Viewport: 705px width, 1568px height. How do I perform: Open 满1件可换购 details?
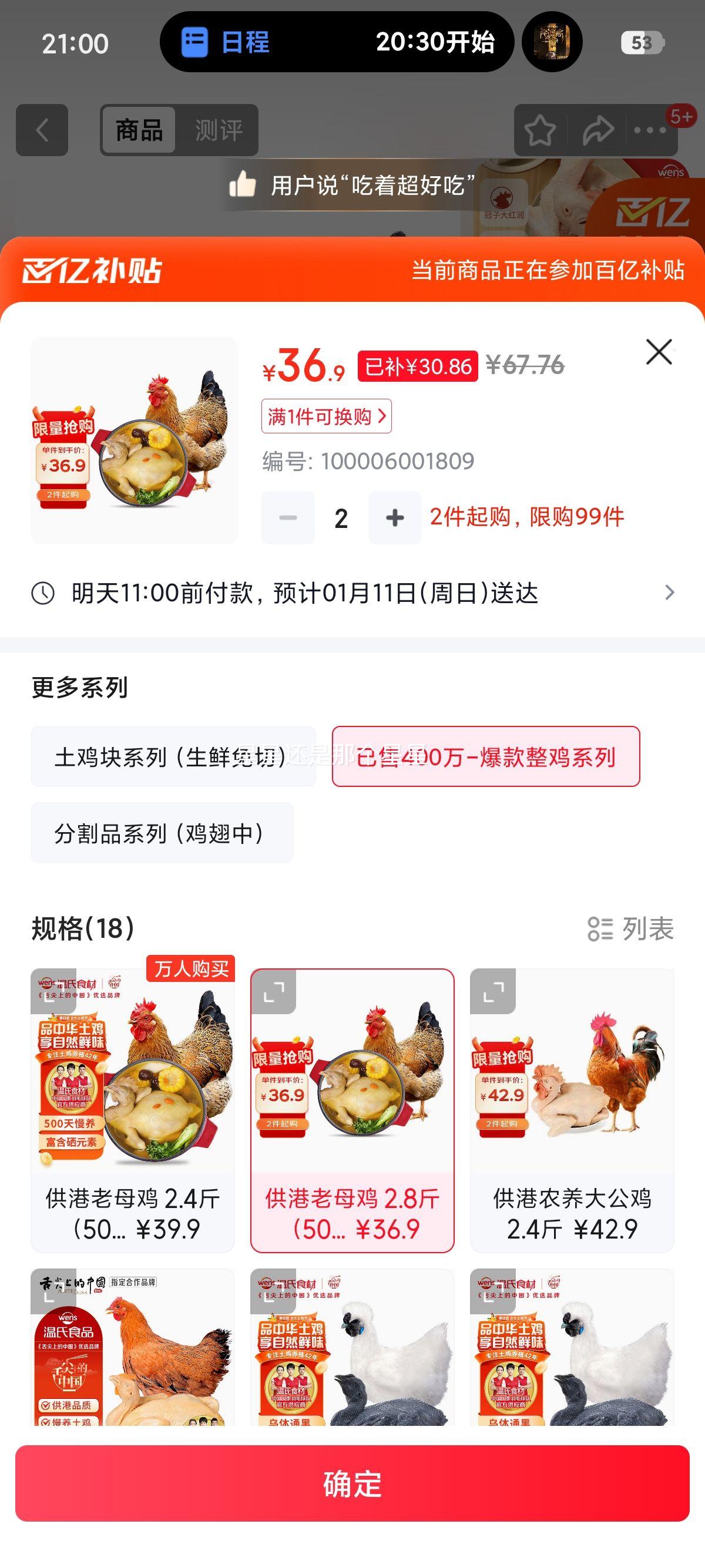pyautogui.click(x=325, y=417)
